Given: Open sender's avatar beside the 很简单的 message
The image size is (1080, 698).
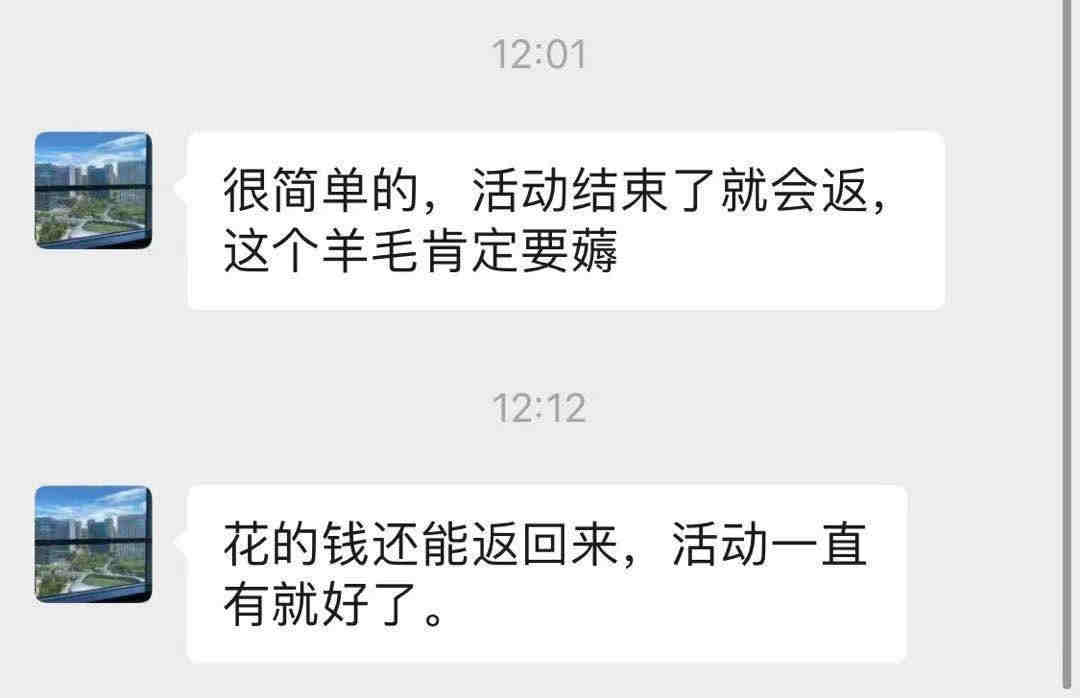Looking at the screenshot, I should coord(94,190).
